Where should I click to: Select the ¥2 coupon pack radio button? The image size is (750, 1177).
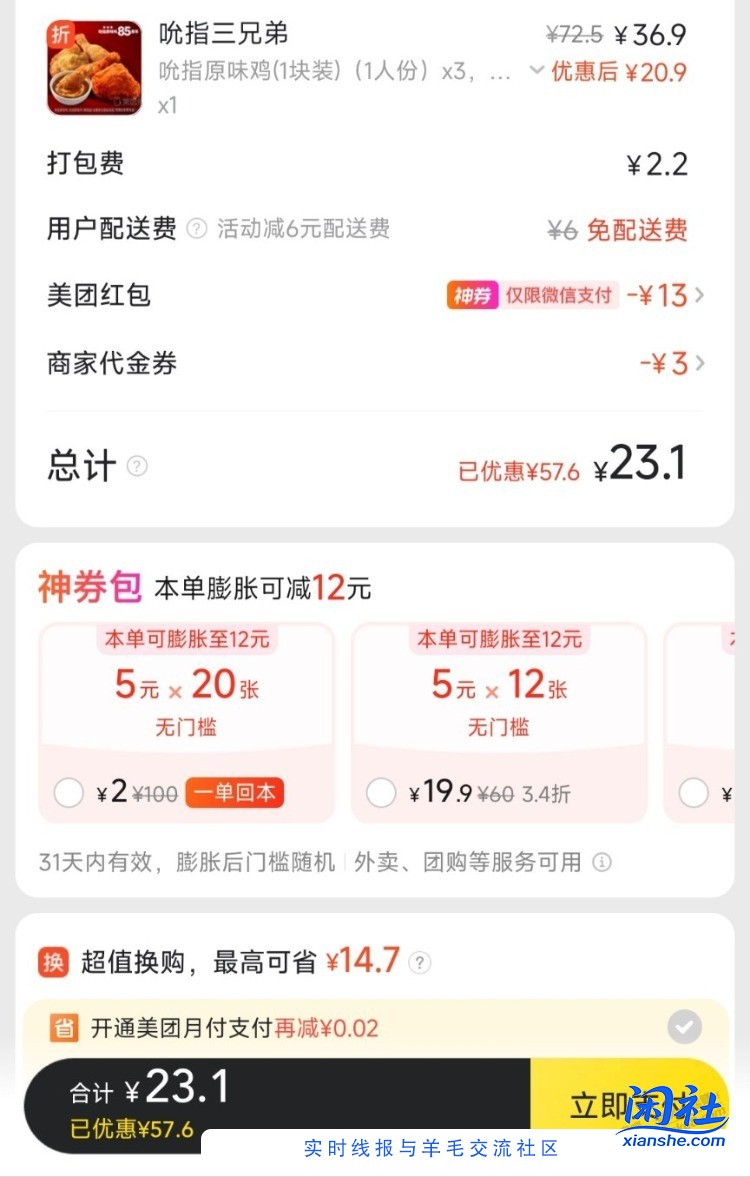pyautogui.click(x=68, y=792)
